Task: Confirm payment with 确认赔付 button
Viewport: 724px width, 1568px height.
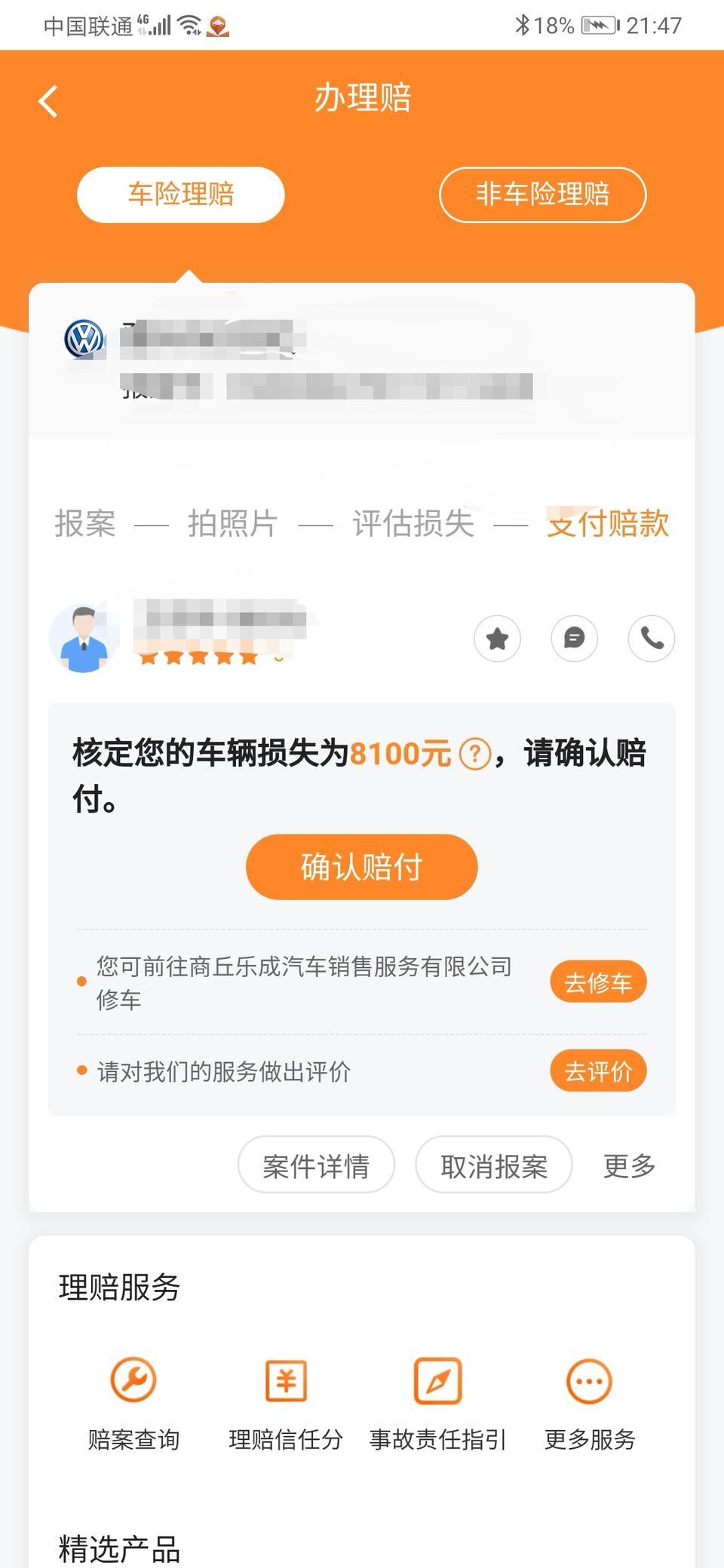Action: 362,867
